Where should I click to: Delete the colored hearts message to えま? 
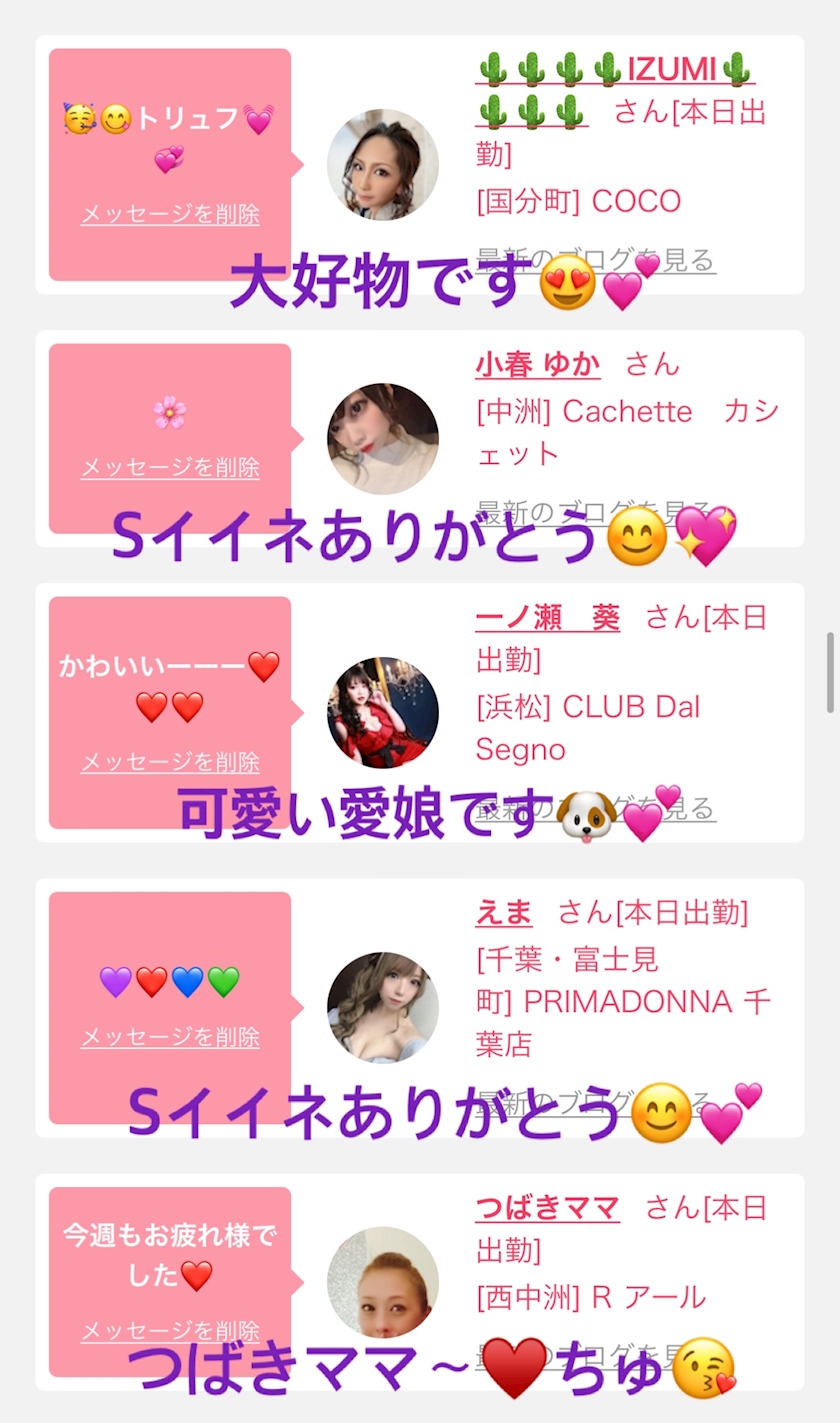click(x=170, y=1037)
